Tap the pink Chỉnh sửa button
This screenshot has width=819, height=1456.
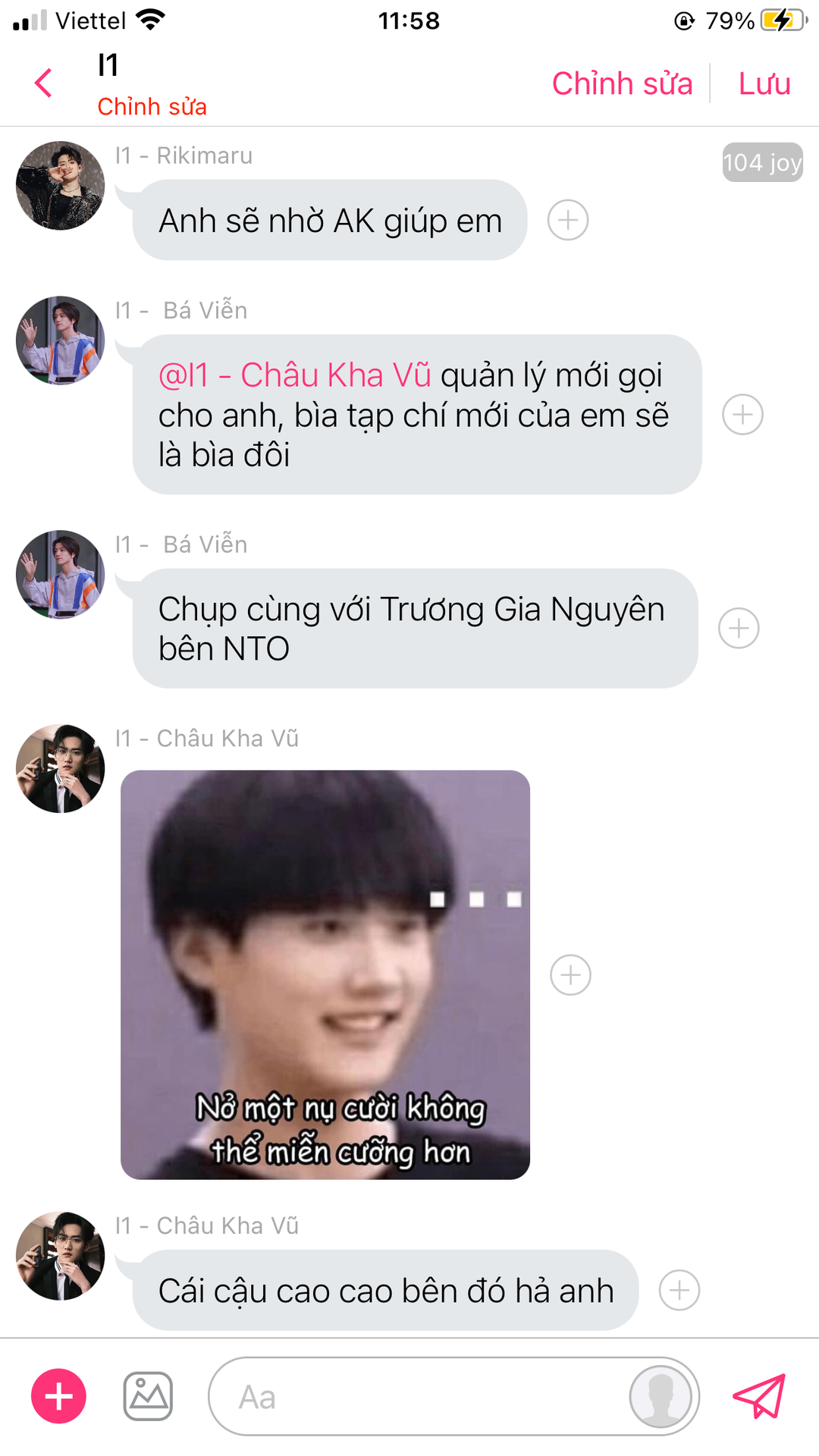[622, 83]
